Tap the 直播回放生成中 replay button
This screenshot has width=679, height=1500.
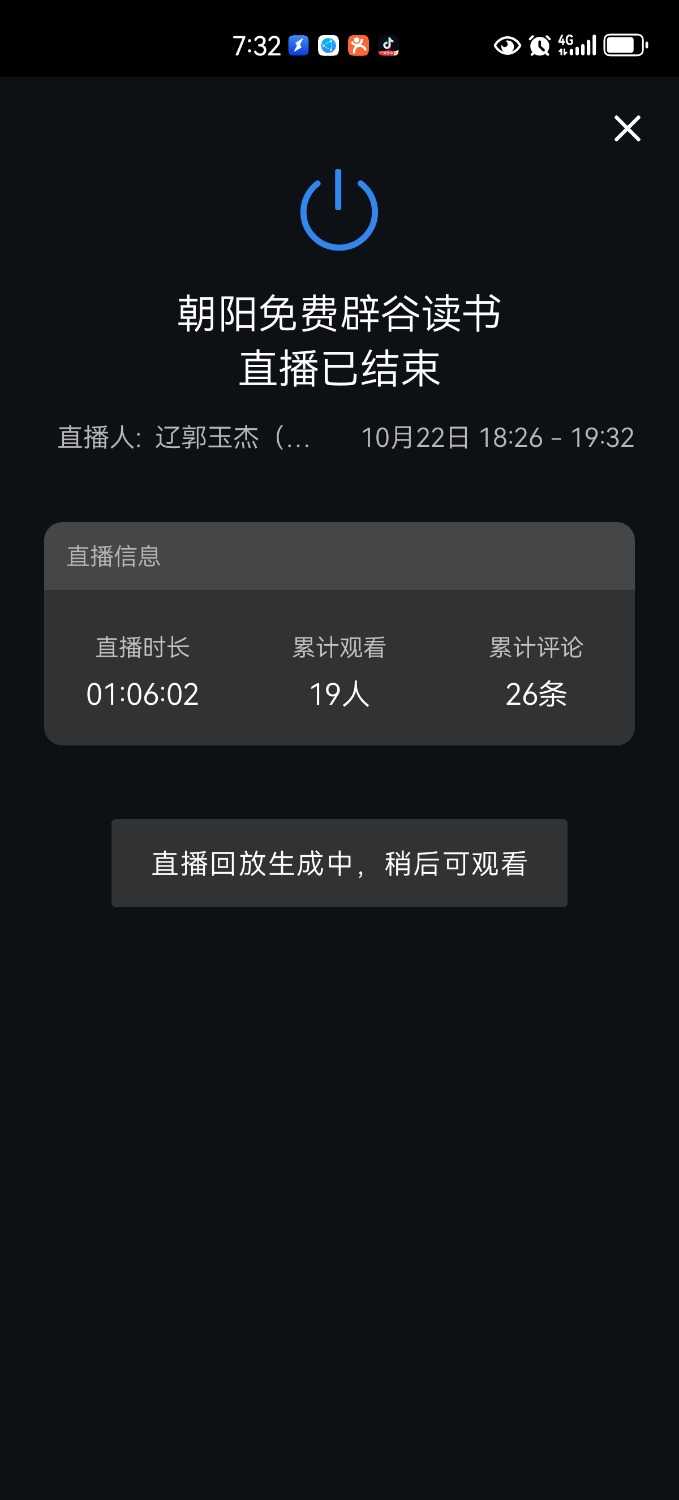[x=339, y=863]
